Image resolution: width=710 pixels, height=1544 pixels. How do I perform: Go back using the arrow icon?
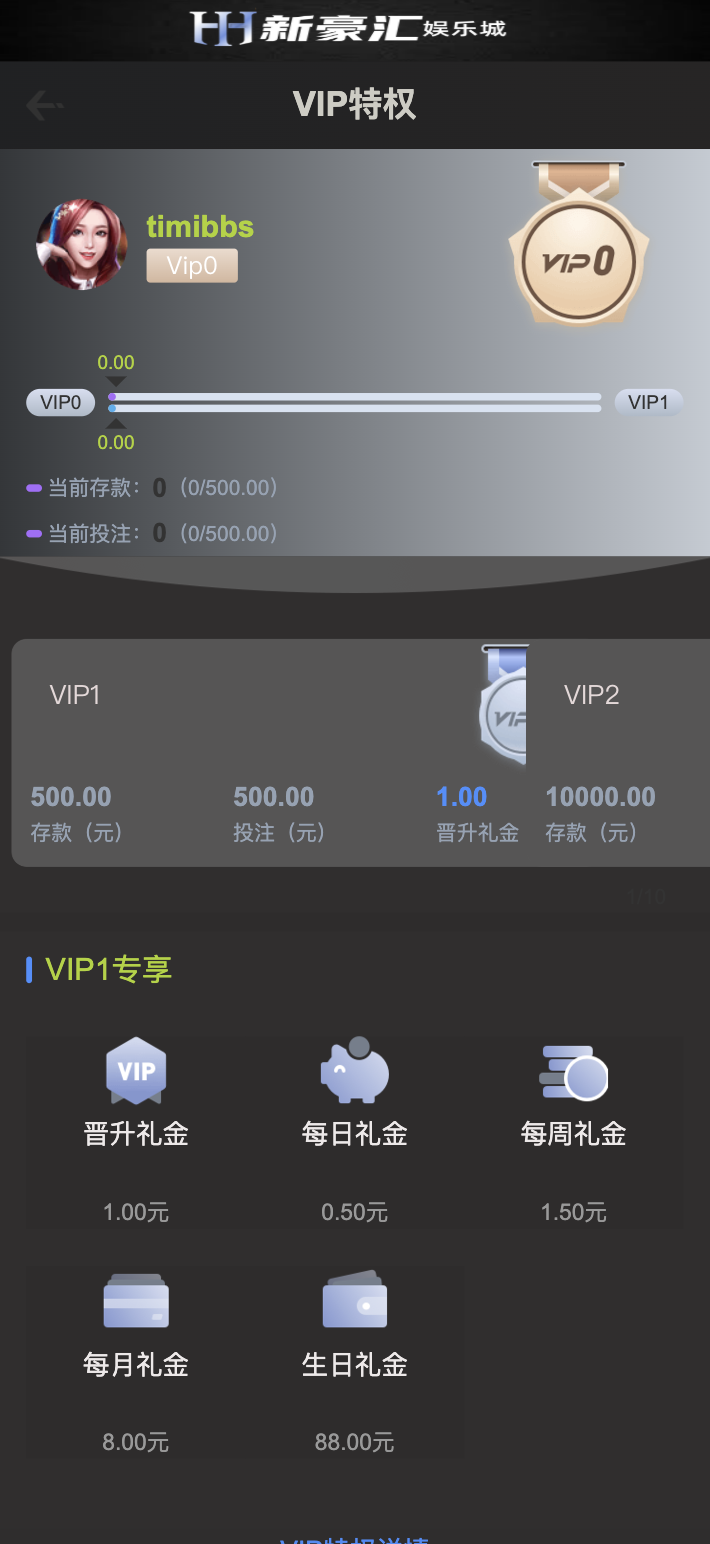pyautogui.click(x=44, y=105)
